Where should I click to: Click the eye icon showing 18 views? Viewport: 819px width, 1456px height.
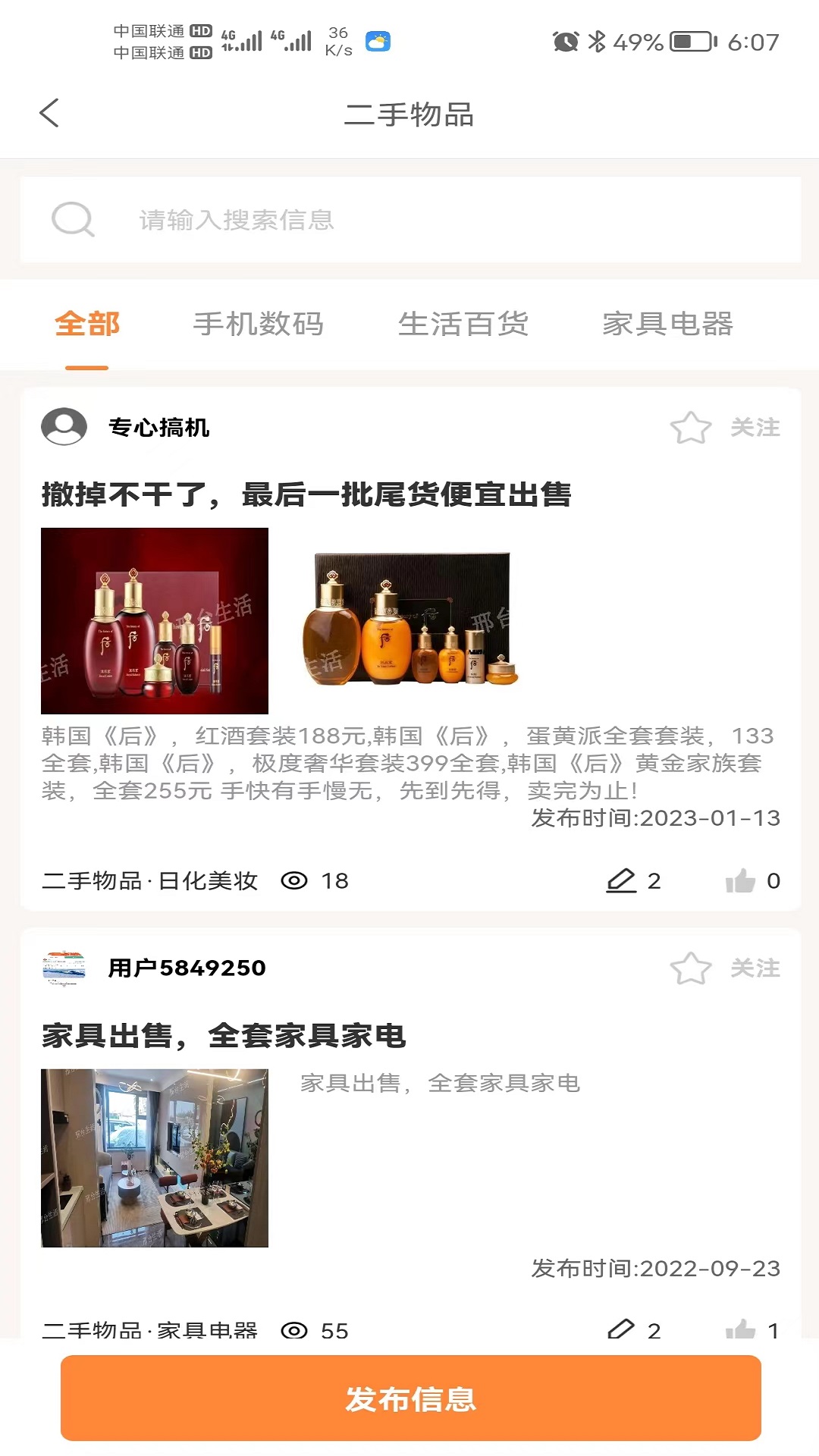[x=296, y=880]
